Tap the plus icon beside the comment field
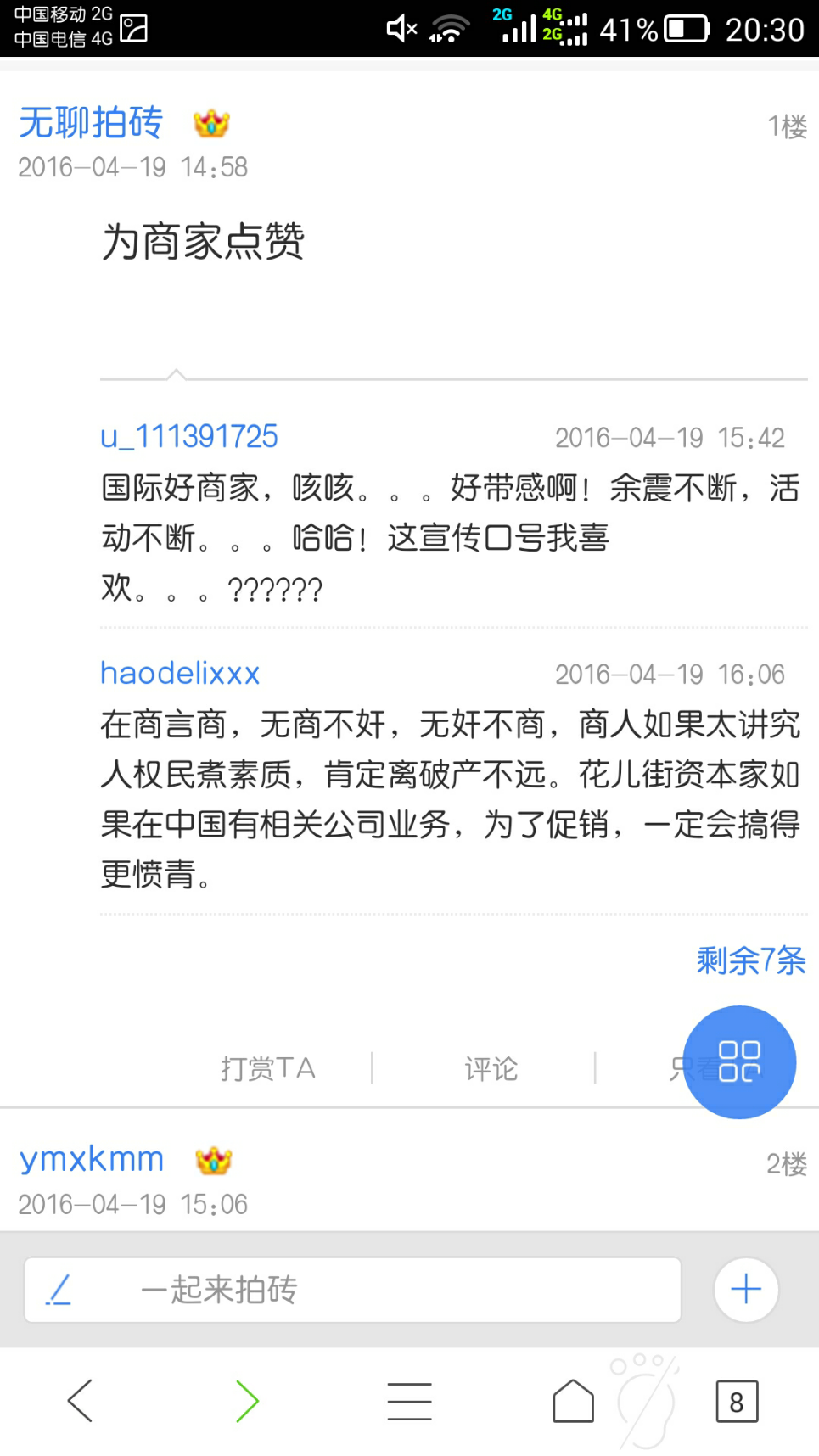The width and height of the screenshot is (819, 1456). point(745,1289)
